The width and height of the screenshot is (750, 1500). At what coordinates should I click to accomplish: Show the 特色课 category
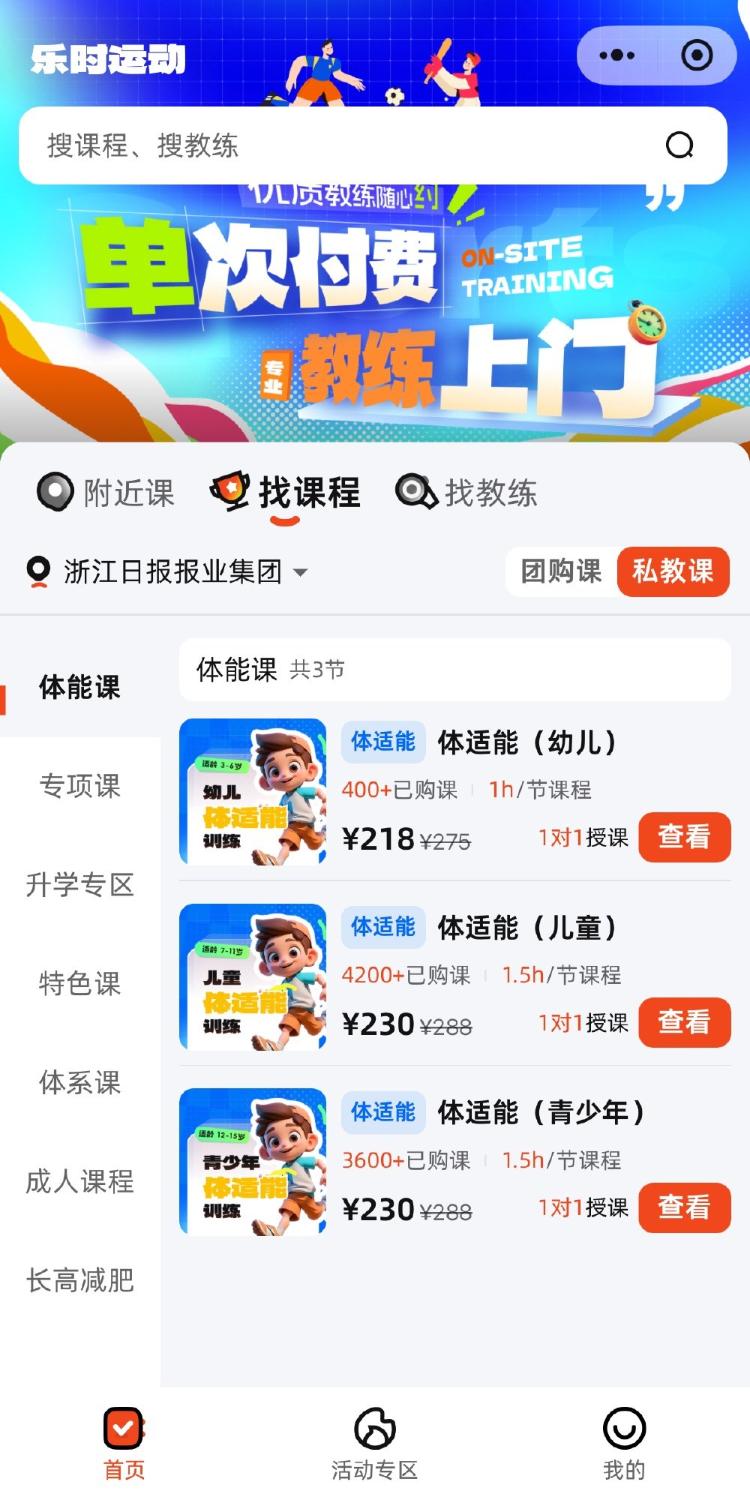pyautogui.click(x=80, y=983)
